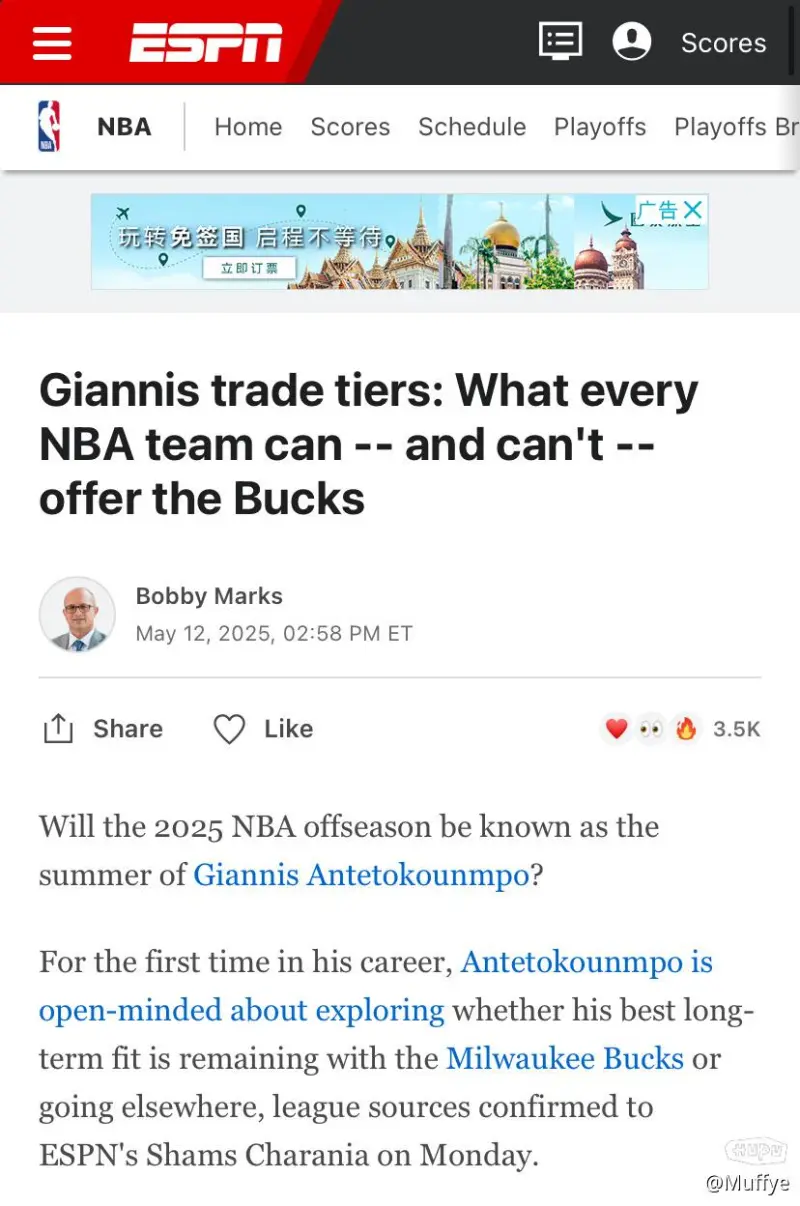Close the ad banner

[x=692, y=210]
